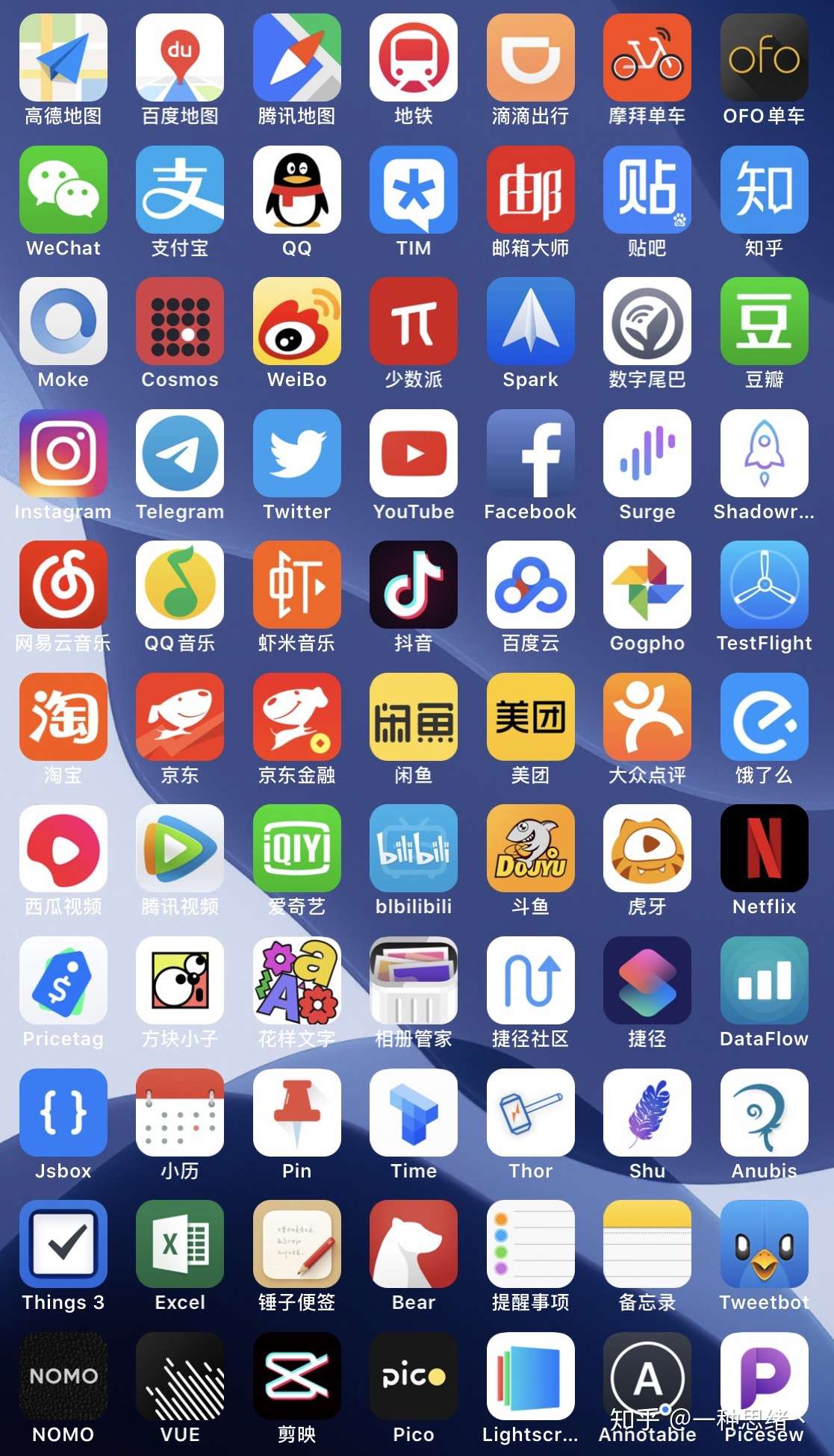The height and width of the screenshot is (1456, 834).
Task: Open the TestFlight app
Action: pyautogui.click(x=764, y=585)
